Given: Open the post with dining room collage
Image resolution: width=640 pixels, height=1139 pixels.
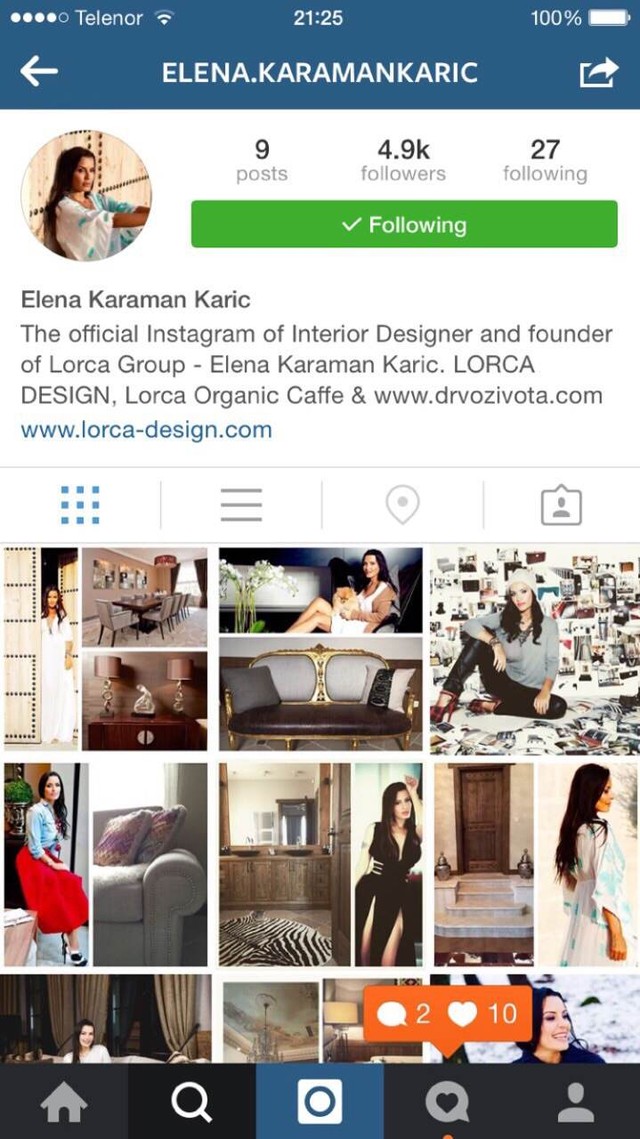Looking at the screenshot, I should coord(106,648).
